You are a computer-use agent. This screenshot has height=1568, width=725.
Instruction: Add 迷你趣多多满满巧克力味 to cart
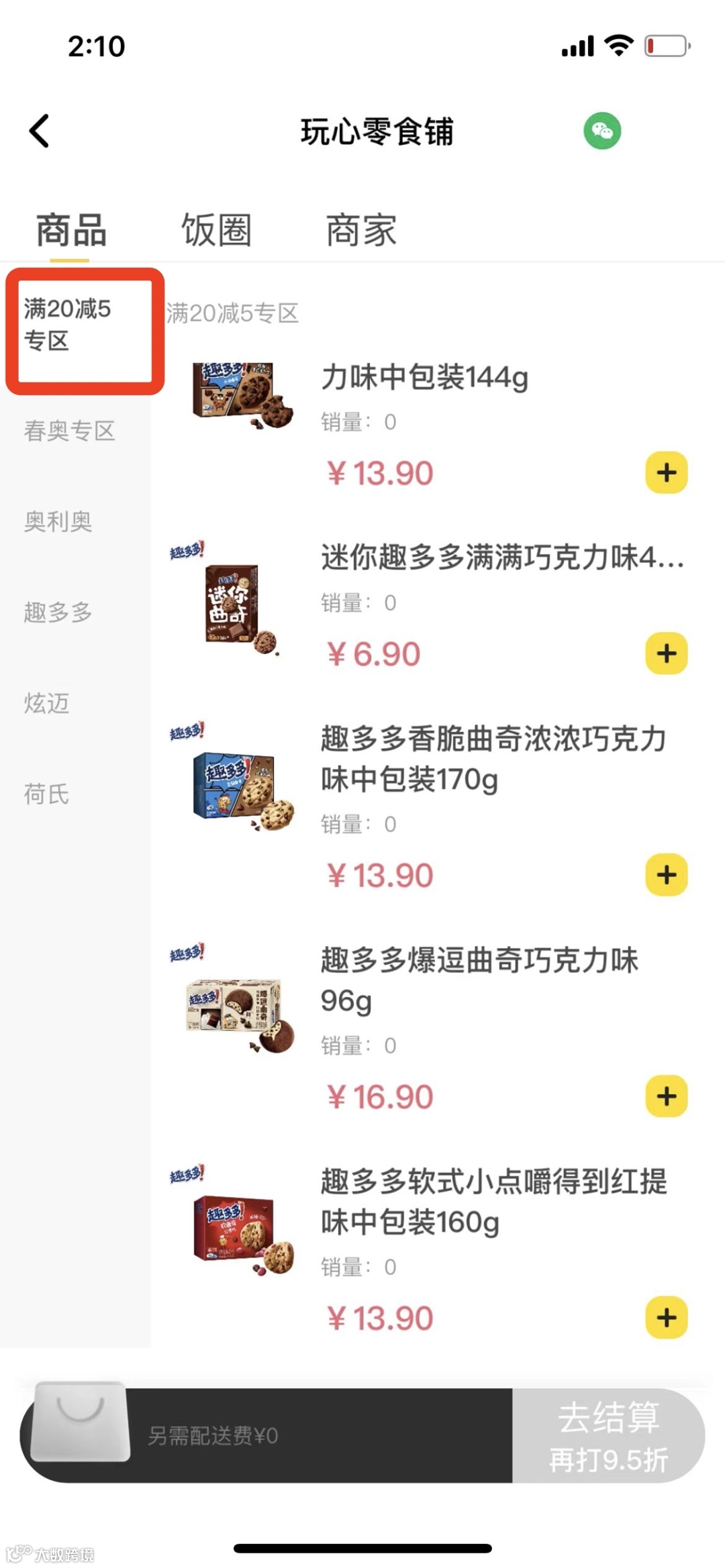(x=666, y=654)
